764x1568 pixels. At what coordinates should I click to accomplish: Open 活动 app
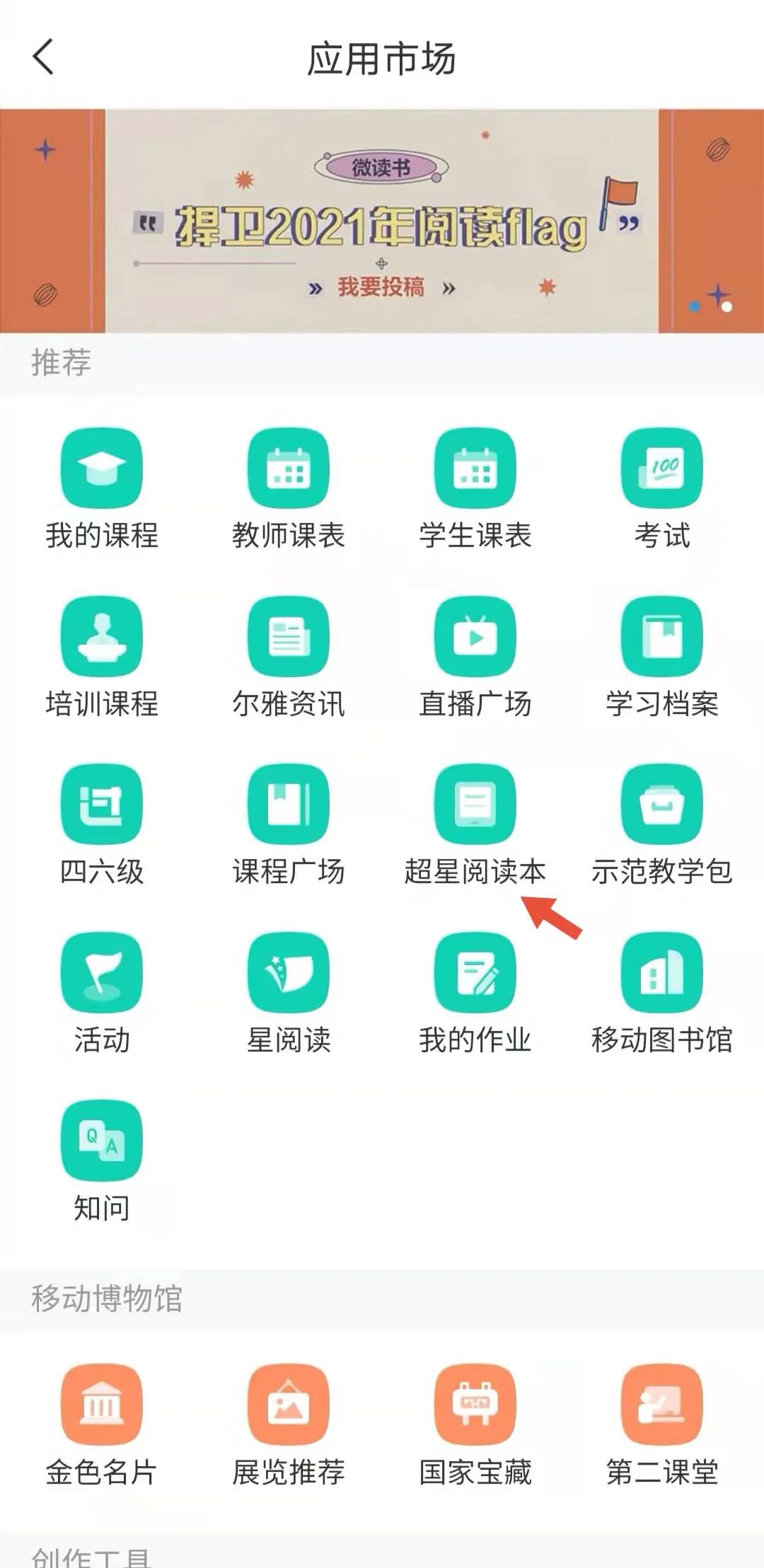click(x=102, y=973)
